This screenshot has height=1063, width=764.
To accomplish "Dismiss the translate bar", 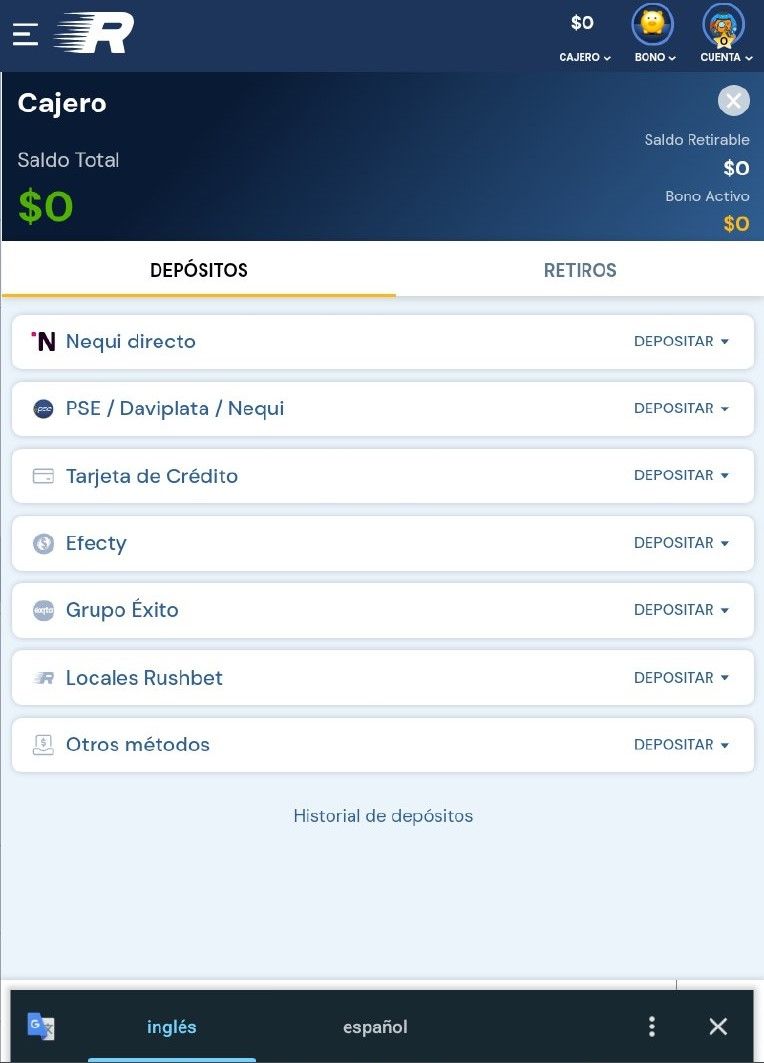I will coord(718,1027).
